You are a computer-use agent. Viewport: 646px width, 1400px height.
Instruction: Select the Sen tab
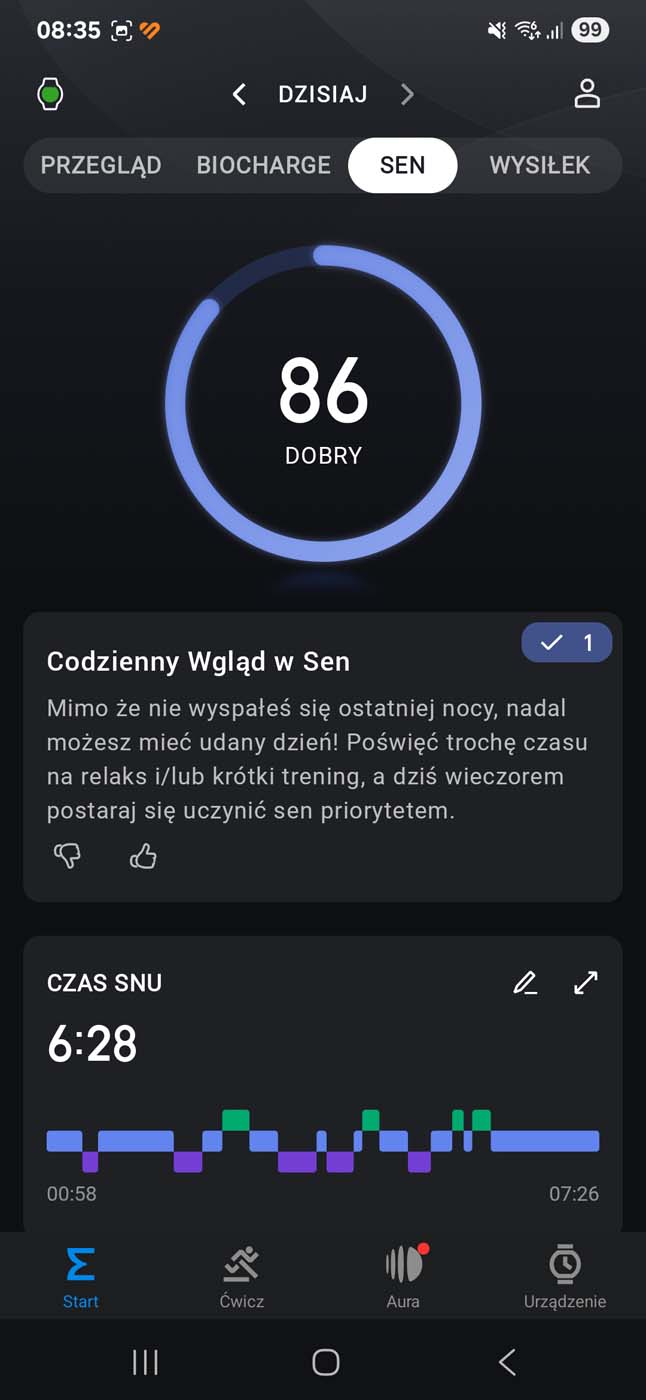coord(402,165)
